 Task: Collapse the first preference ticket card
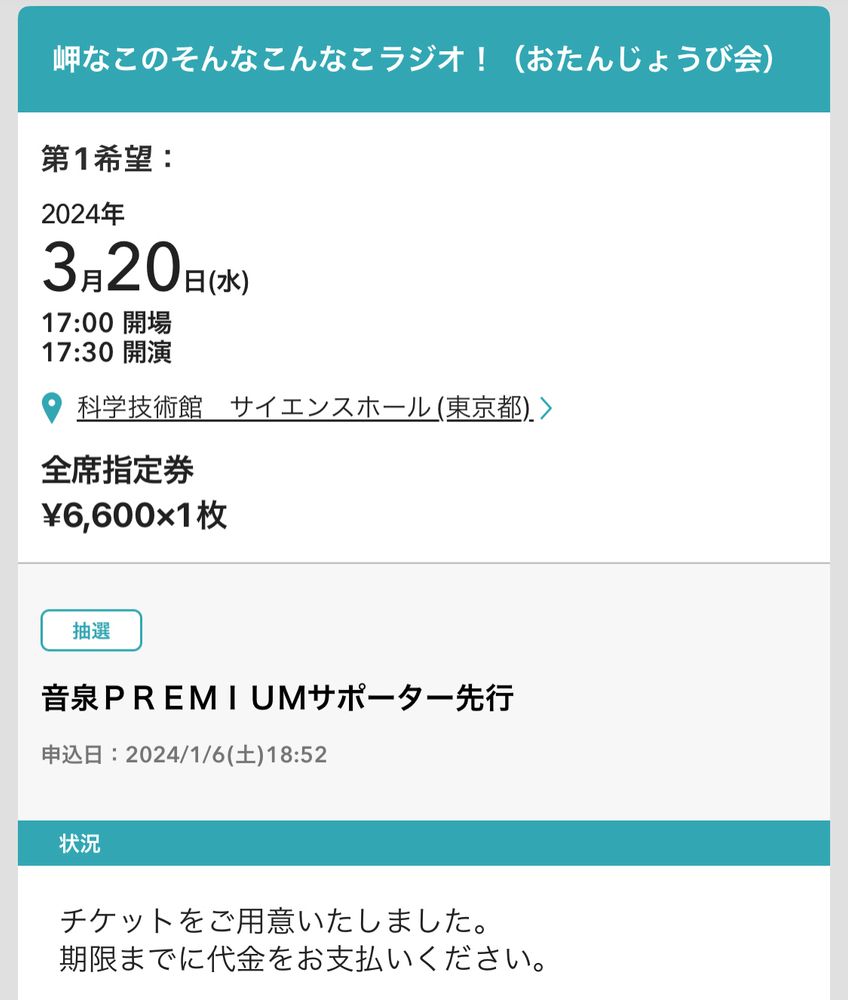[x=424, y=340]
